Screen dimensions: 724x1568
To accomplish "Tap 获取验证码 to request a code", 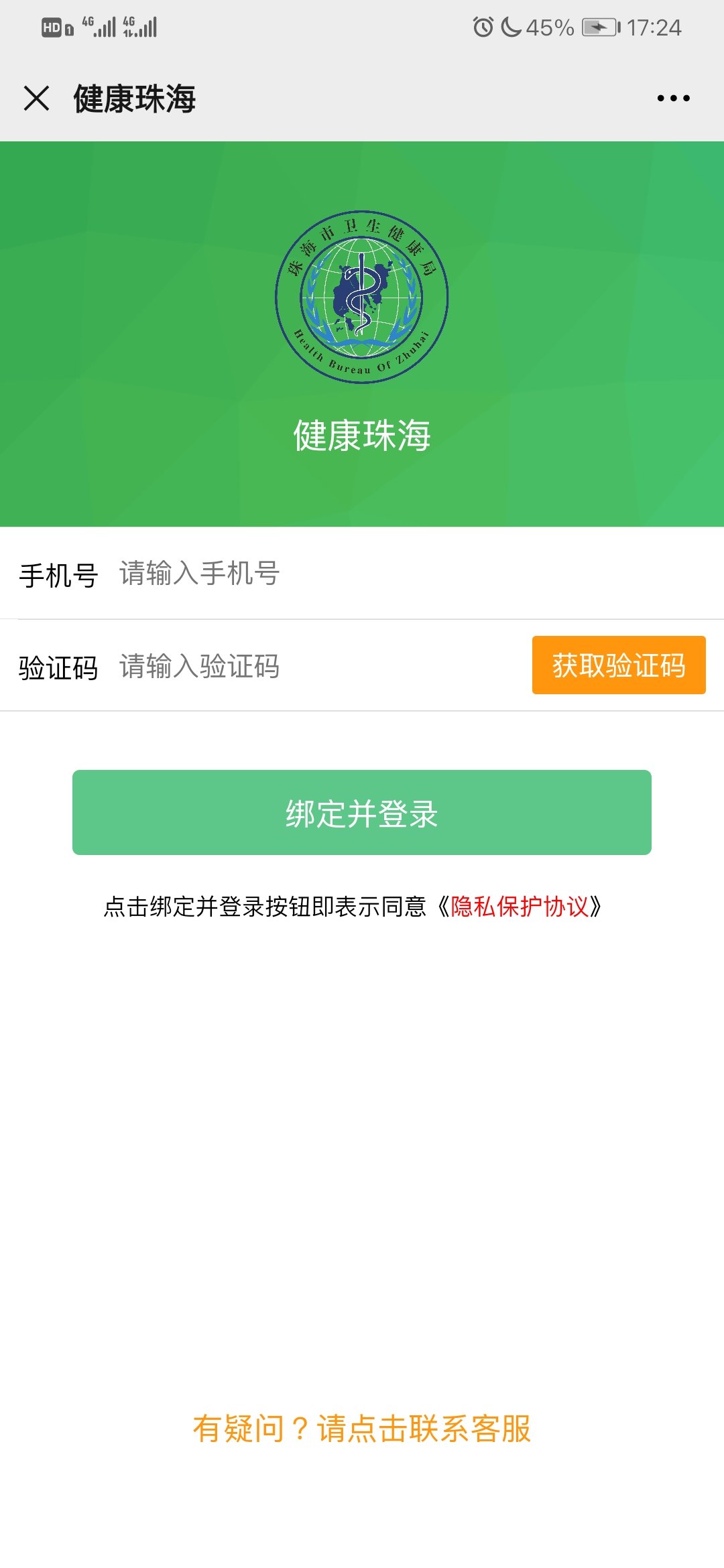I will (x=618, y=665).
